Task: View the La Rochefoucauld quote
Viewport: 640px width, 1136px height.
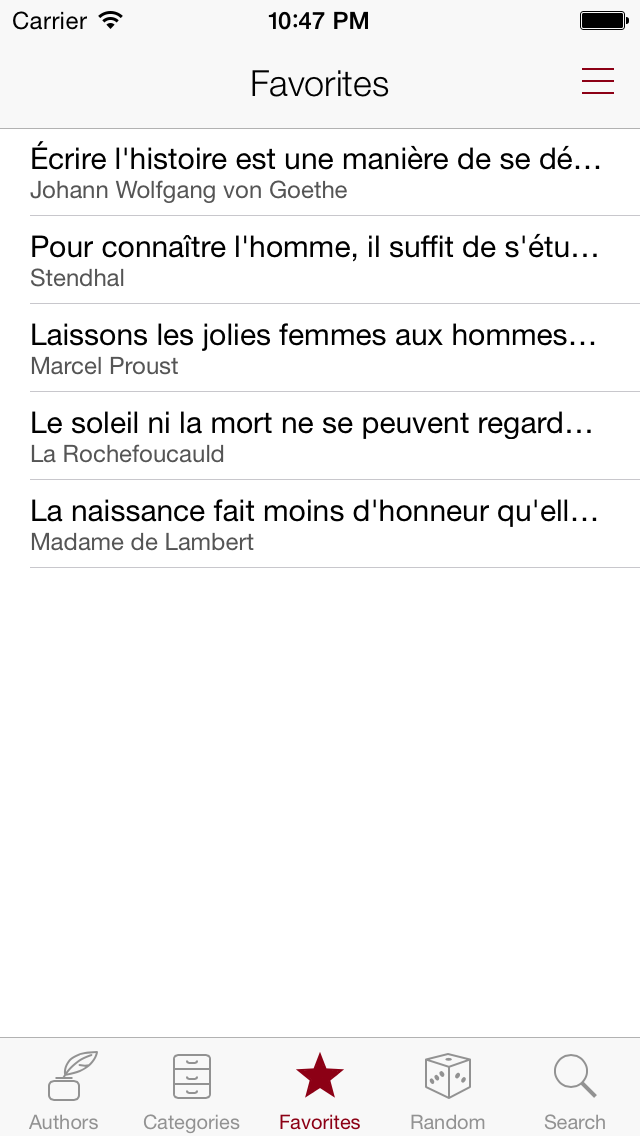Action: coord(320,436)
